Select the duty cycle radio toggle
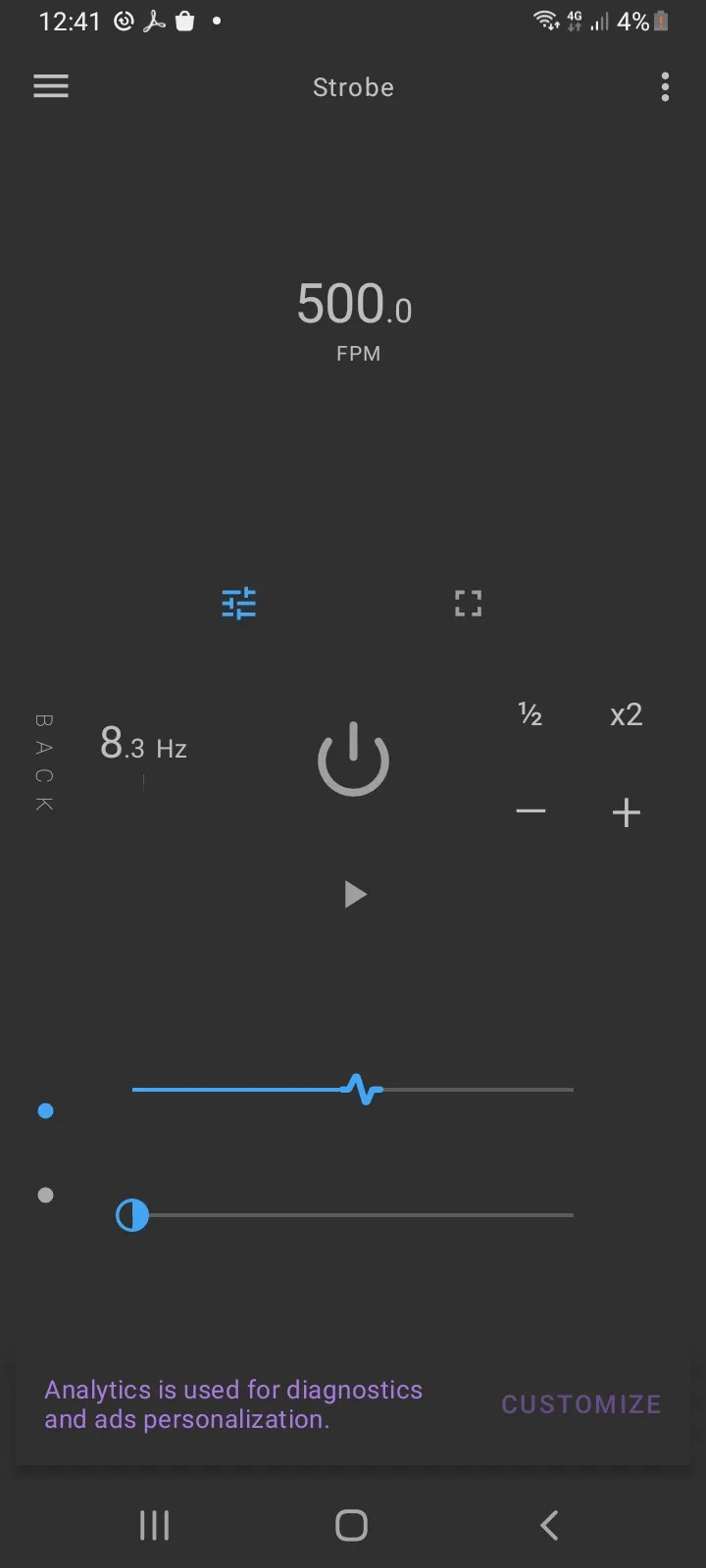 [x=45, y=1195]
